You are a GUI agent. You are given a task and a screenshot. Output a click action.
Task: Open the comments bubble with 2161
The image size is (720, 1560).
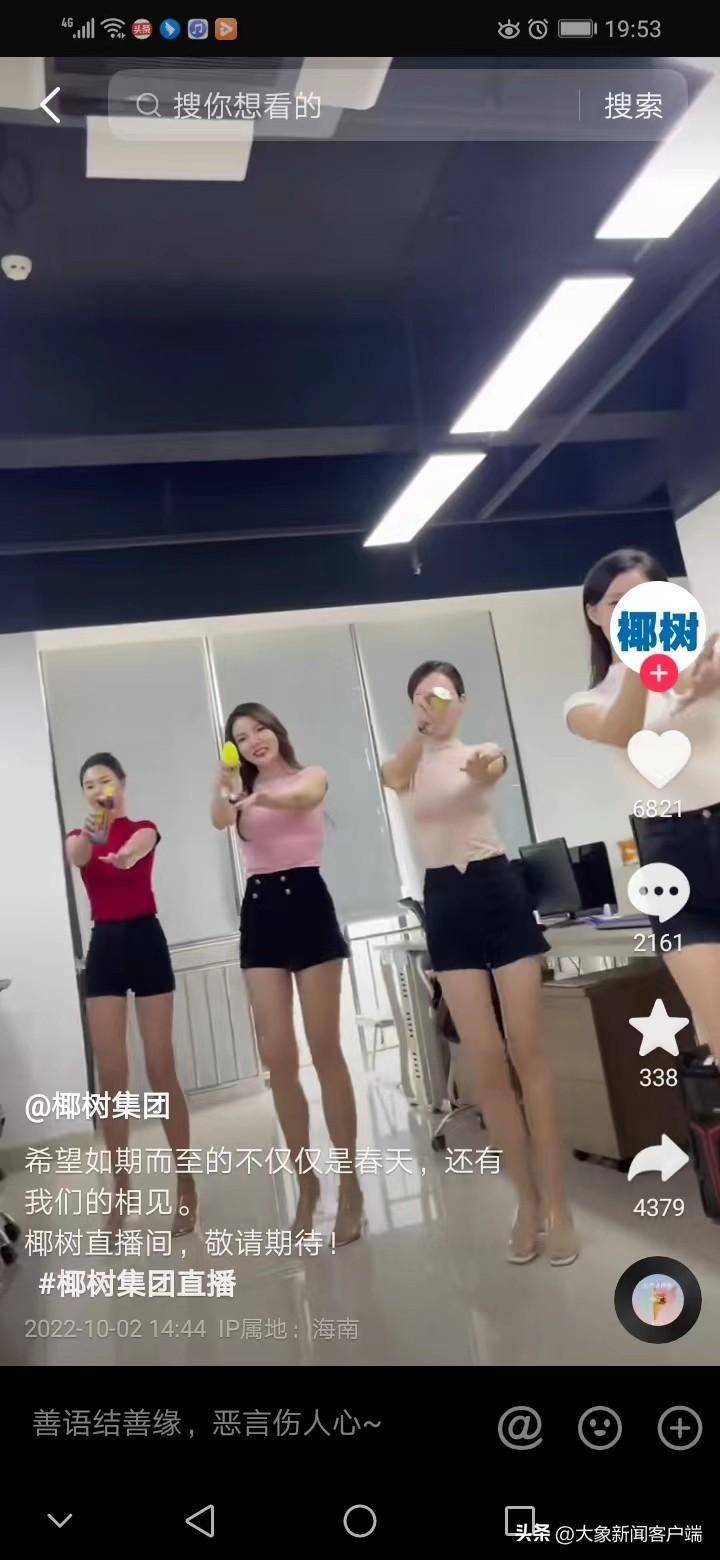[x=658, y=892]
